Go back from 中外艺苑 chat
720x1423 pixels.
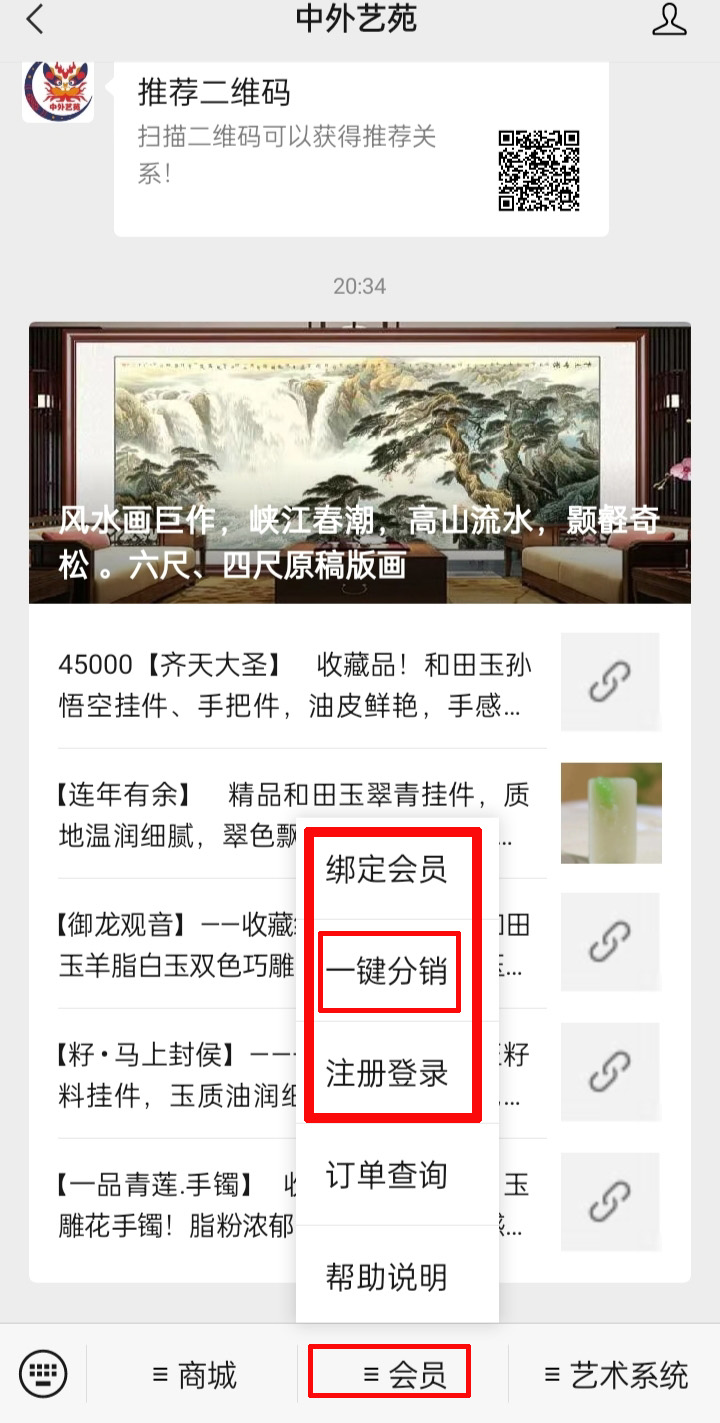[x=35, y=19]
